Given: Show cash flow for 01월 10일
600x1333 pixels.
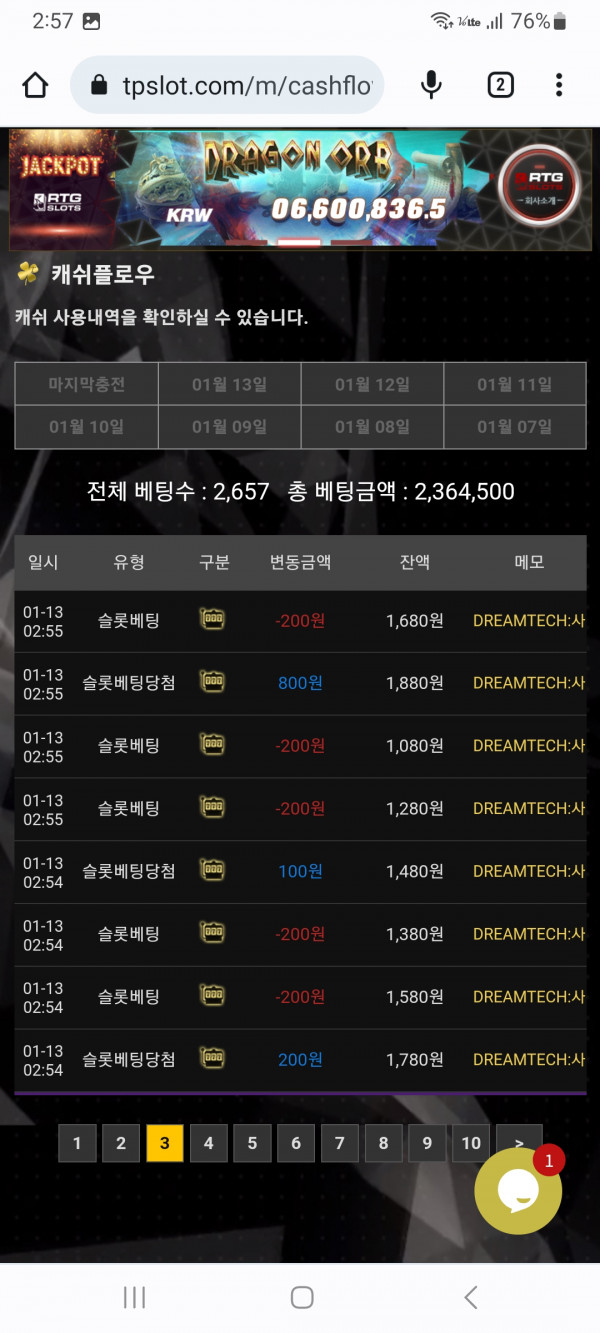Looking at the screenshot, I should [87, 427].
